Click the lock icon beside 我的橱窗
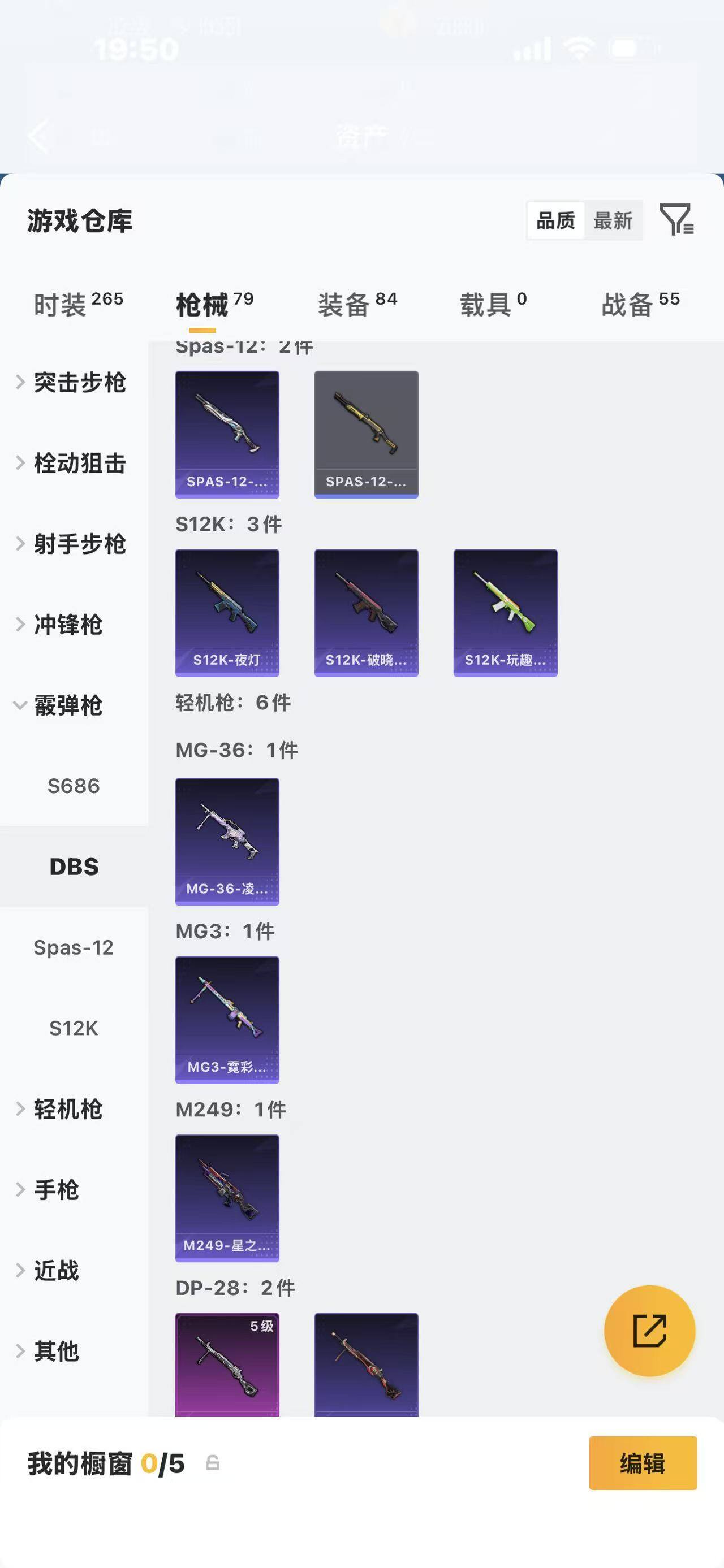Viewport: 724px width, 1568px height. [213, 1465]
